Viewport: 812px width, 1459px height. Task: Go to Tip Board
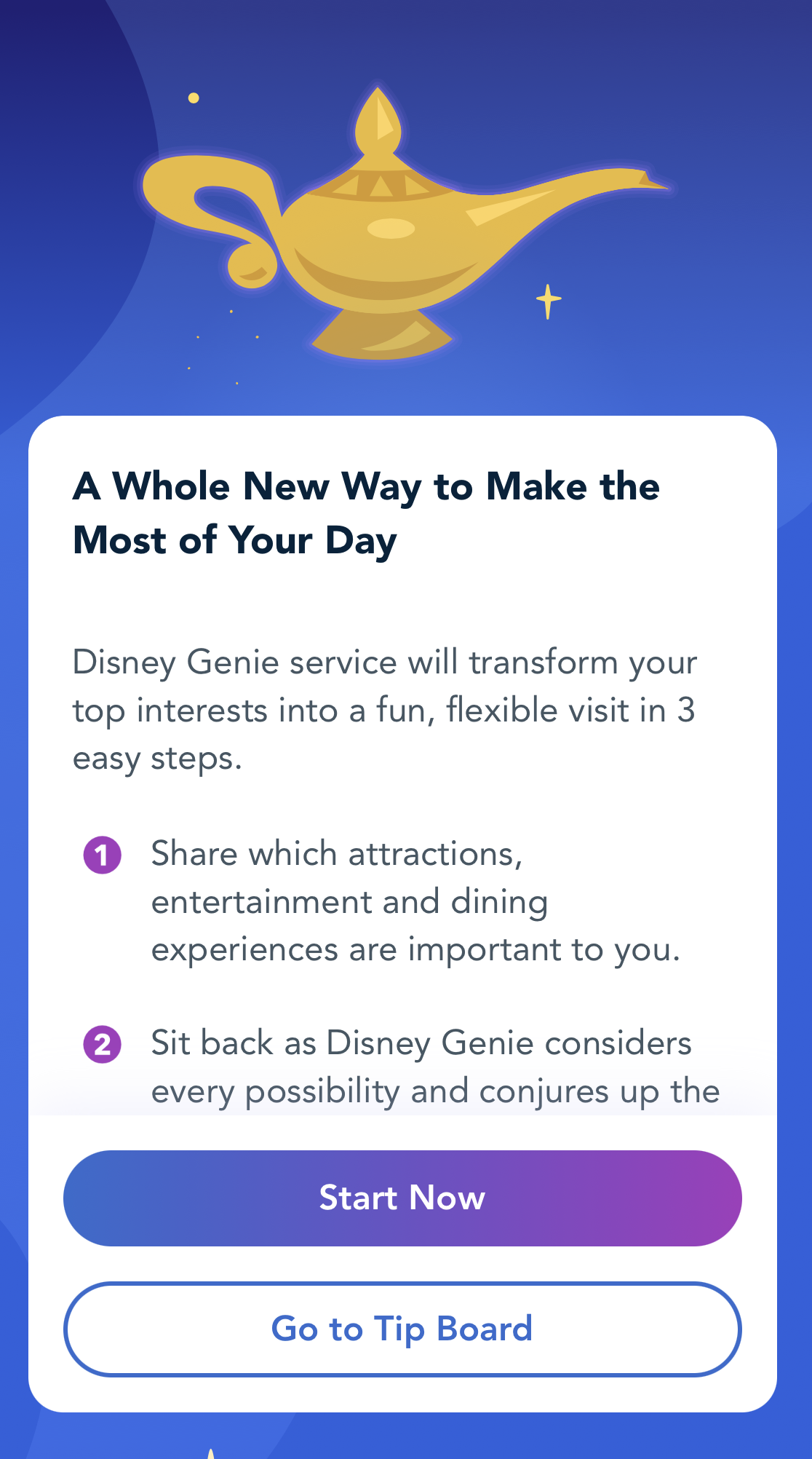[x=402, y=1329]
